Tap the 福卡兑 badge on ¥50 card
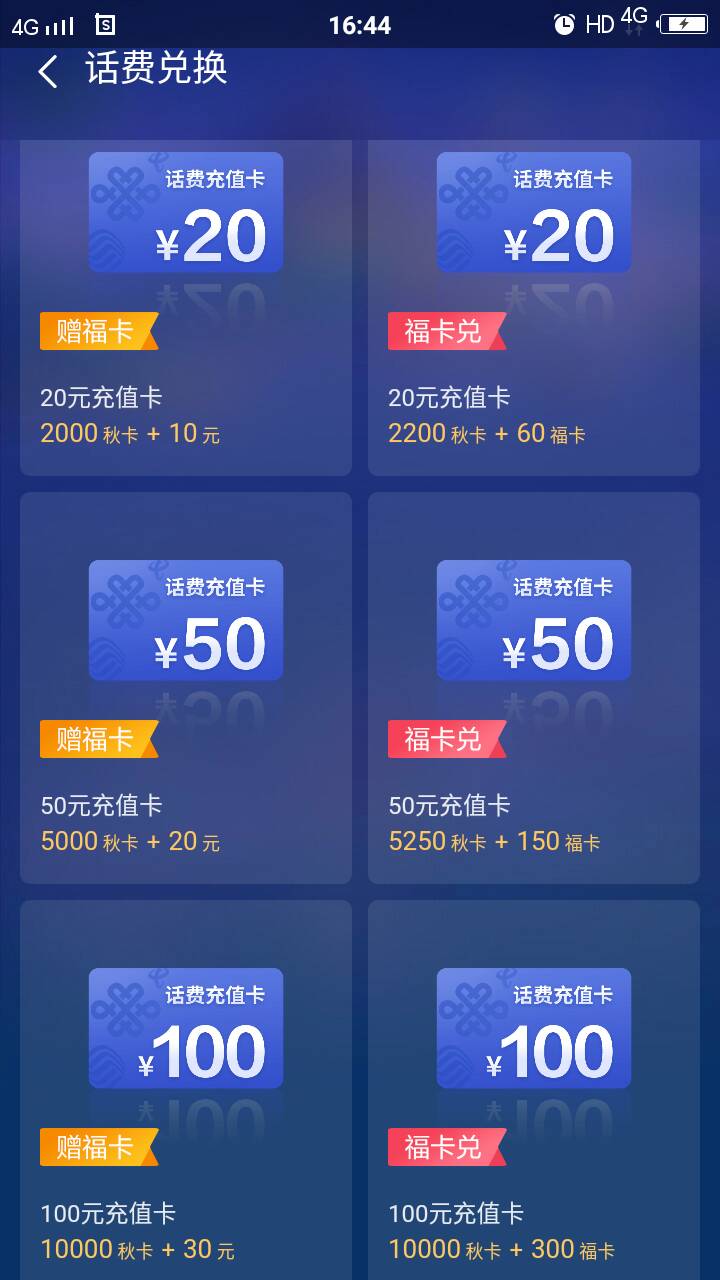 pos(442,740)
